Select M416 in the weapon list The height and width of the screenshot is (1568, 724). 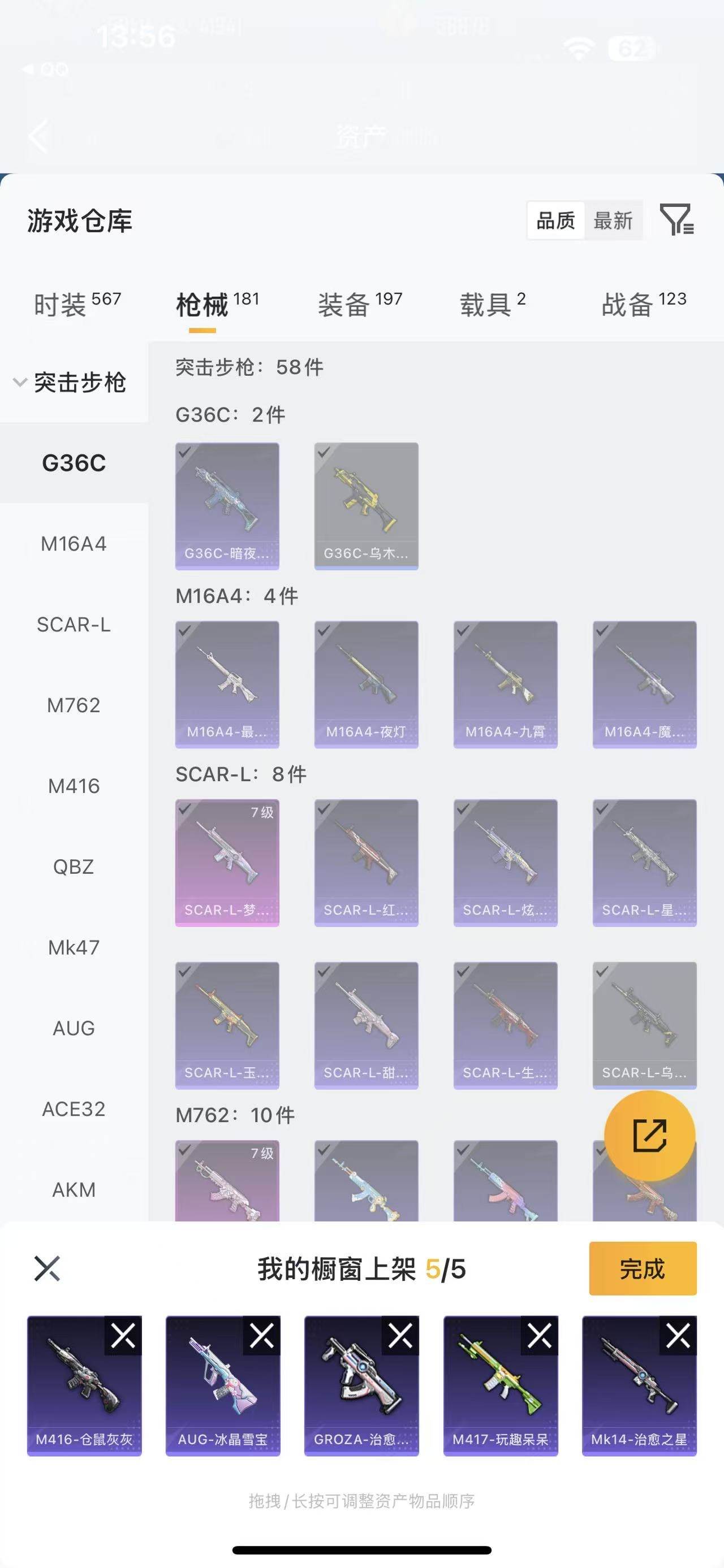(x=74, y=786)
